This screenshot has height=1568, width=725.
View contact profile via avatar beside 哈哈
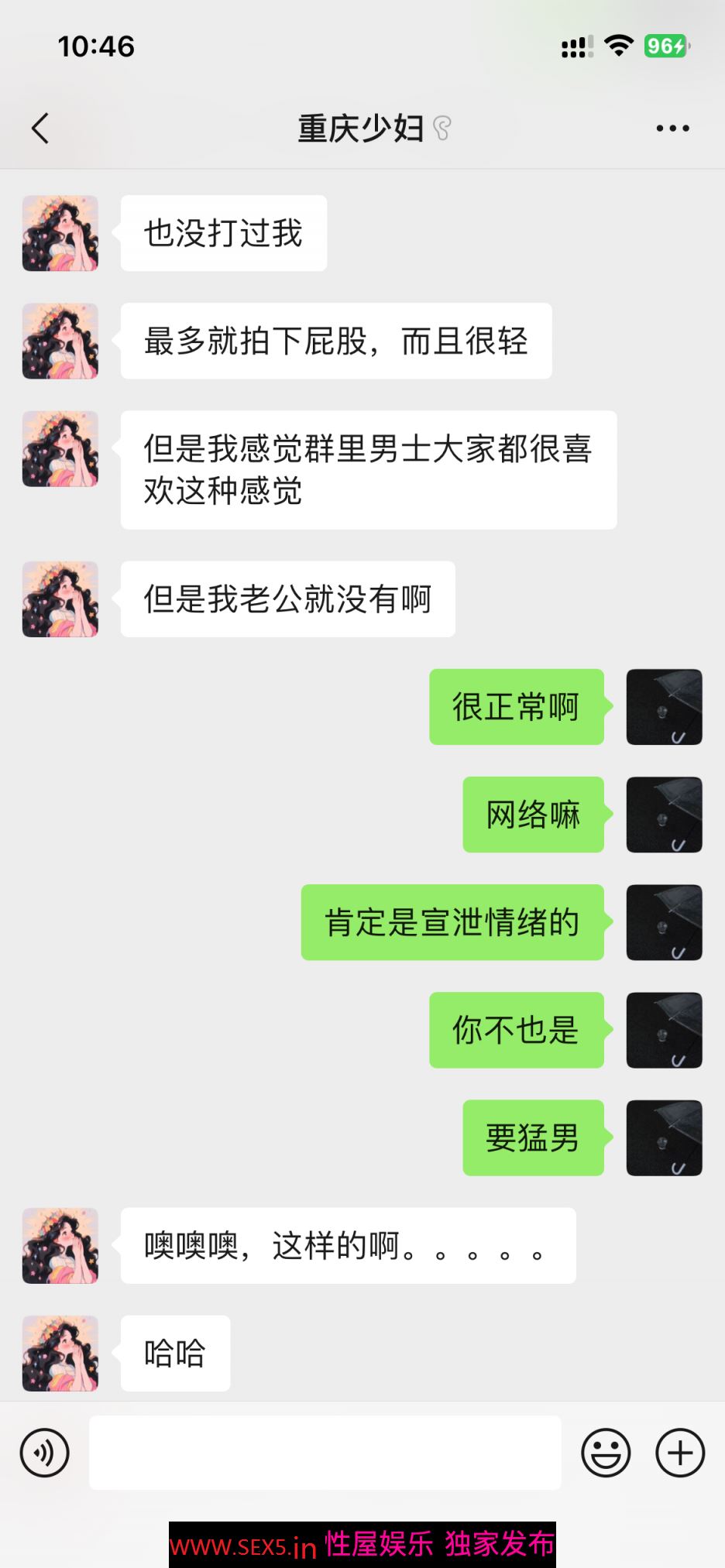(60, 1354)
